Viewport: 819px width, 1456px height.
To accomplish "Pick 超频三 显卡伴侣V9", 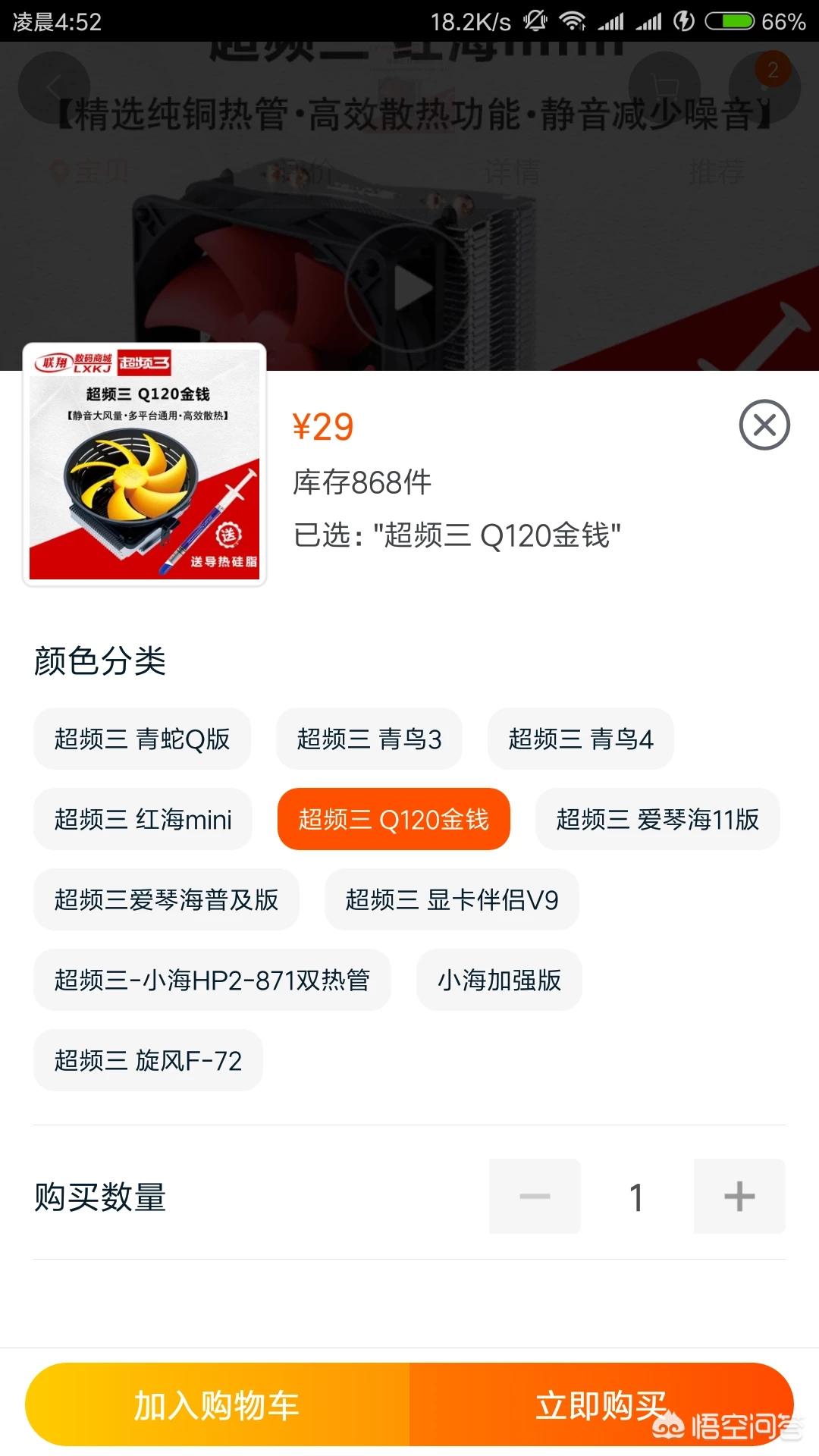I will [451, 899].
